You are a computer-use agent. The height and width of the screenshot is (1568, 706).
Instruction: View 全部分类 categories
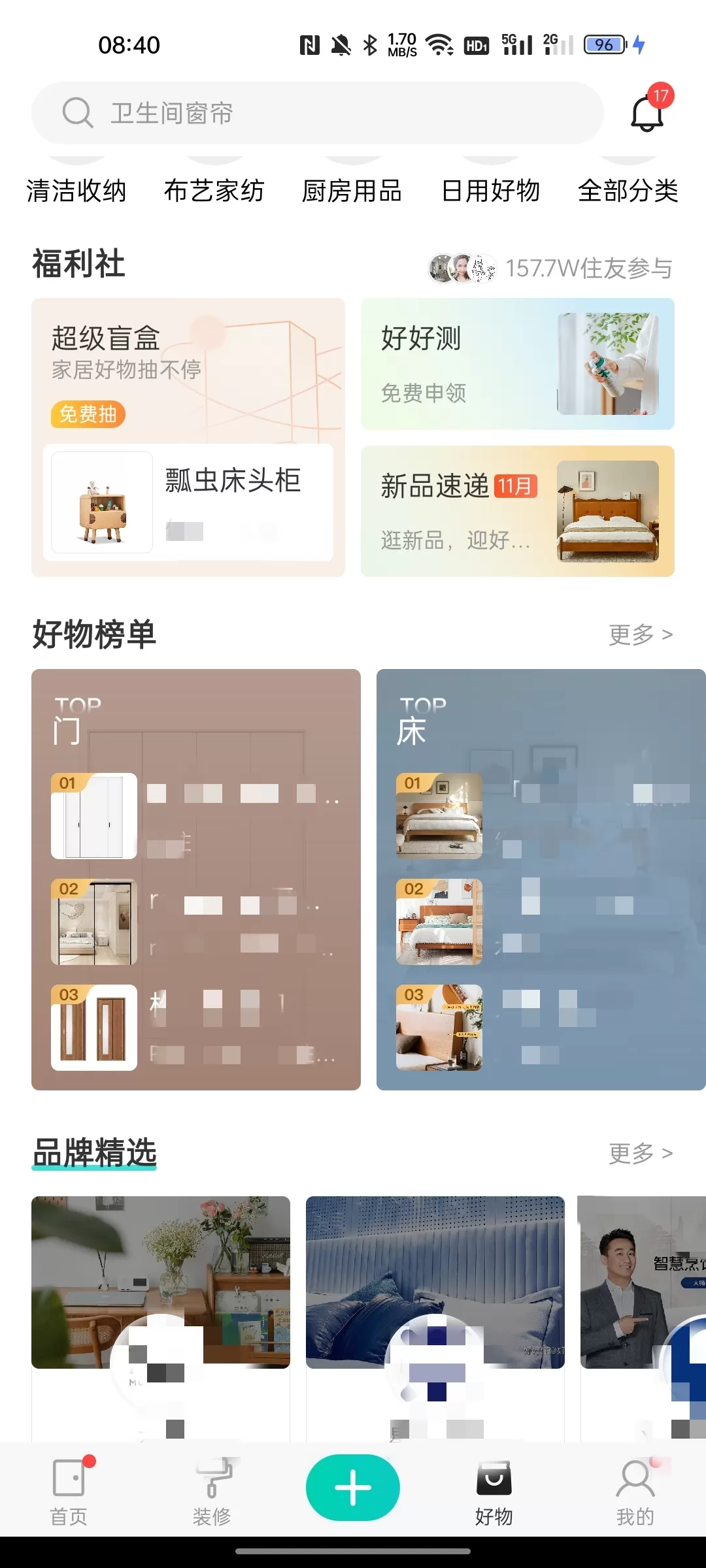[x=628, y=190]
